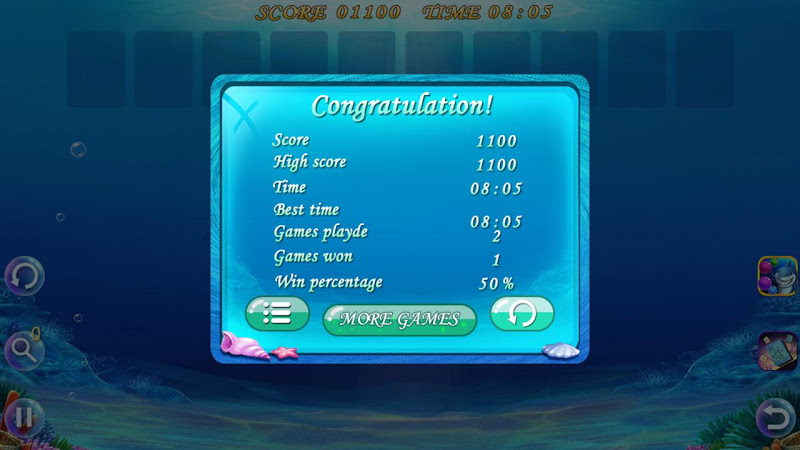This screenshot has height=450, width=800.
Task: Undo the last move
Action: (x=775, y=416)
